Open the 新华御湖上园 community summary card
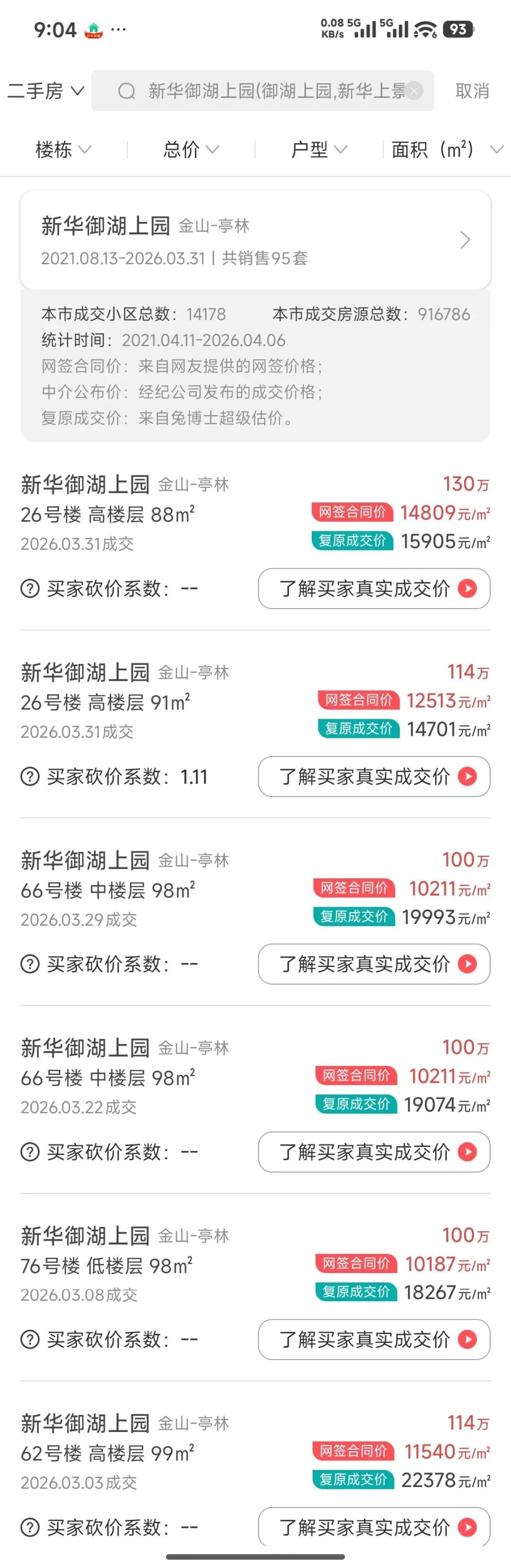This screenshot has width=511, height=1568. (x=255, y=241)
